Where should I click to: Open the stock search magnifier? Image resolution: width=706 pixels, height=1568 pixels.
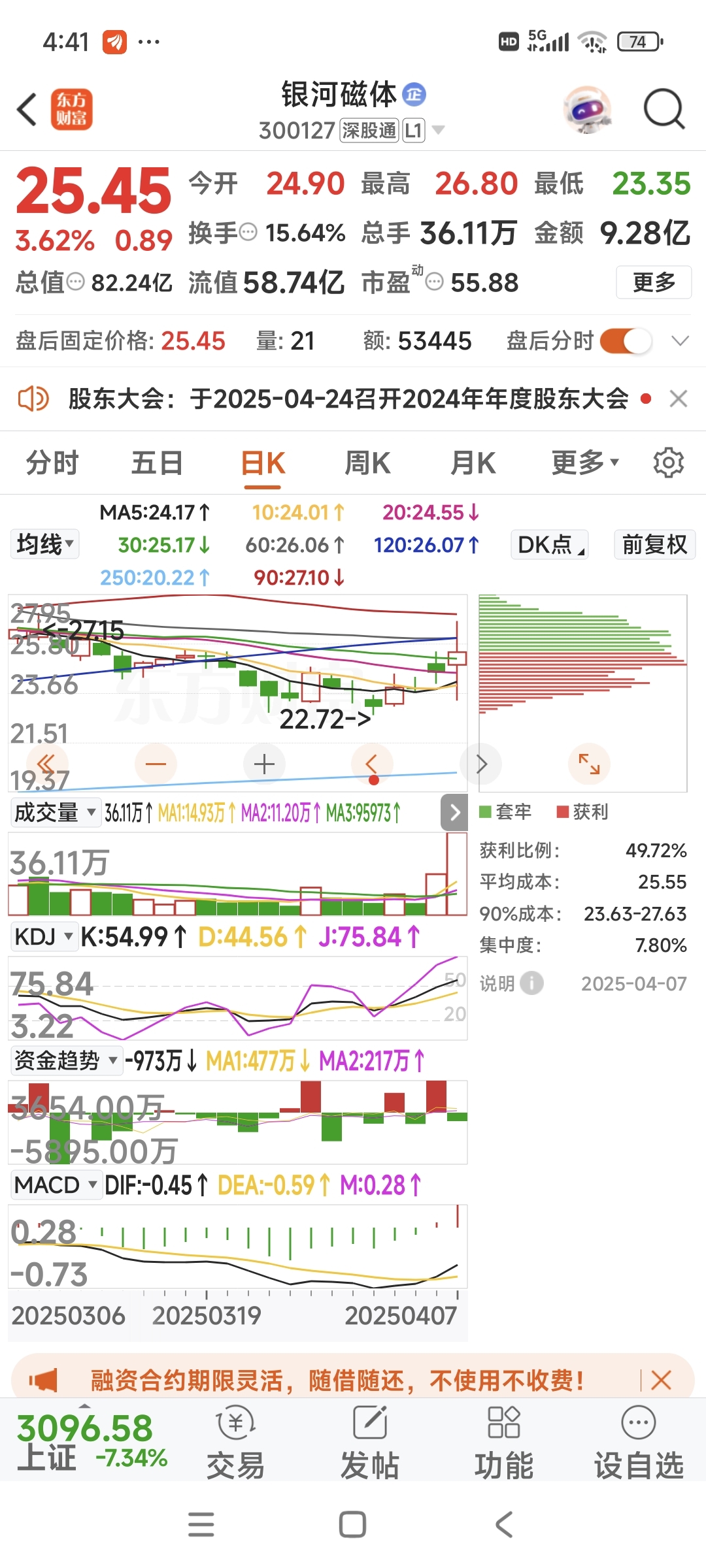(664, 109)
